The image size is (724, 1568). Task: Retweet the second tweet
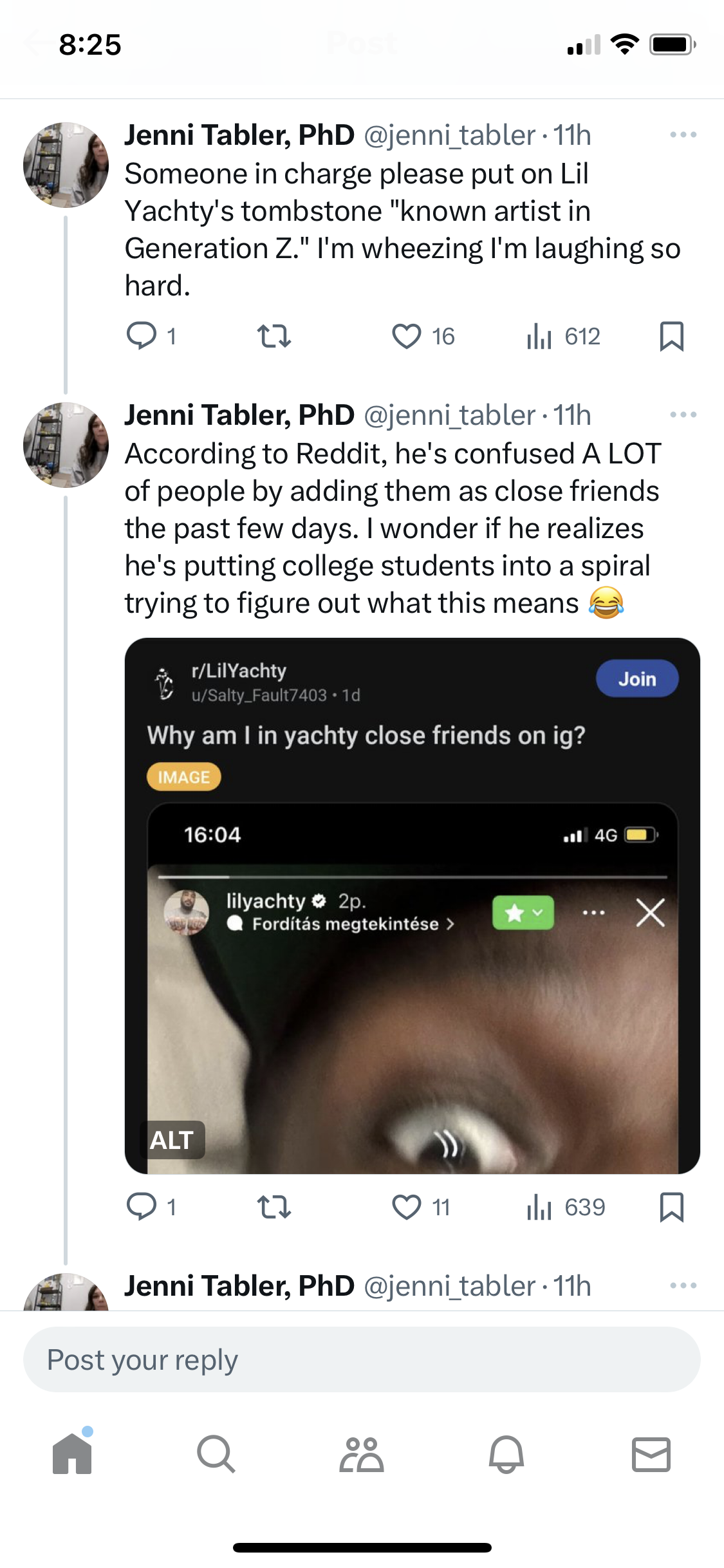tap(273, 1206)
